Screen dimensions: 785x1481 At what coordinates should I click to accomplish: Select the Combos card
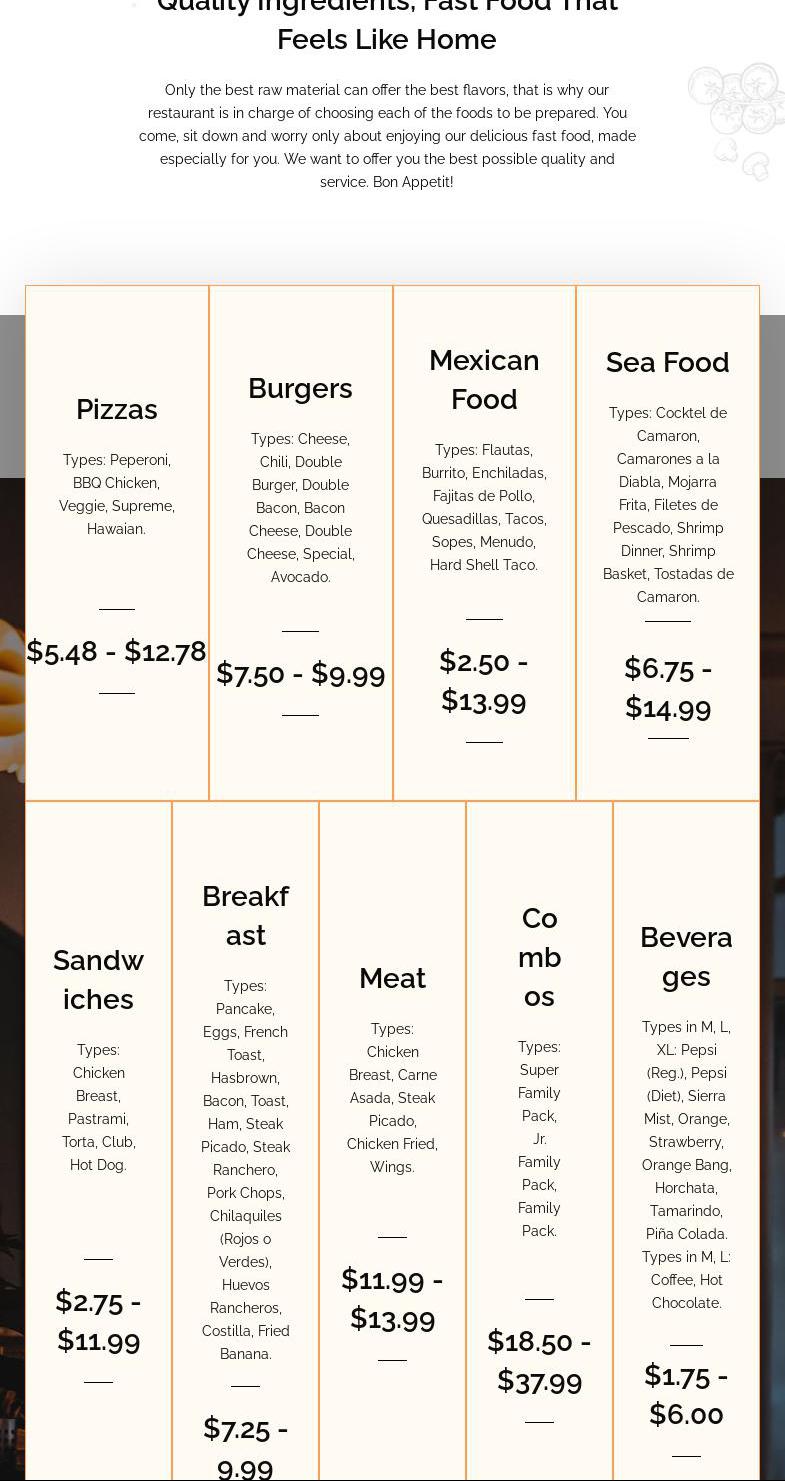[x=539, y=1141]
